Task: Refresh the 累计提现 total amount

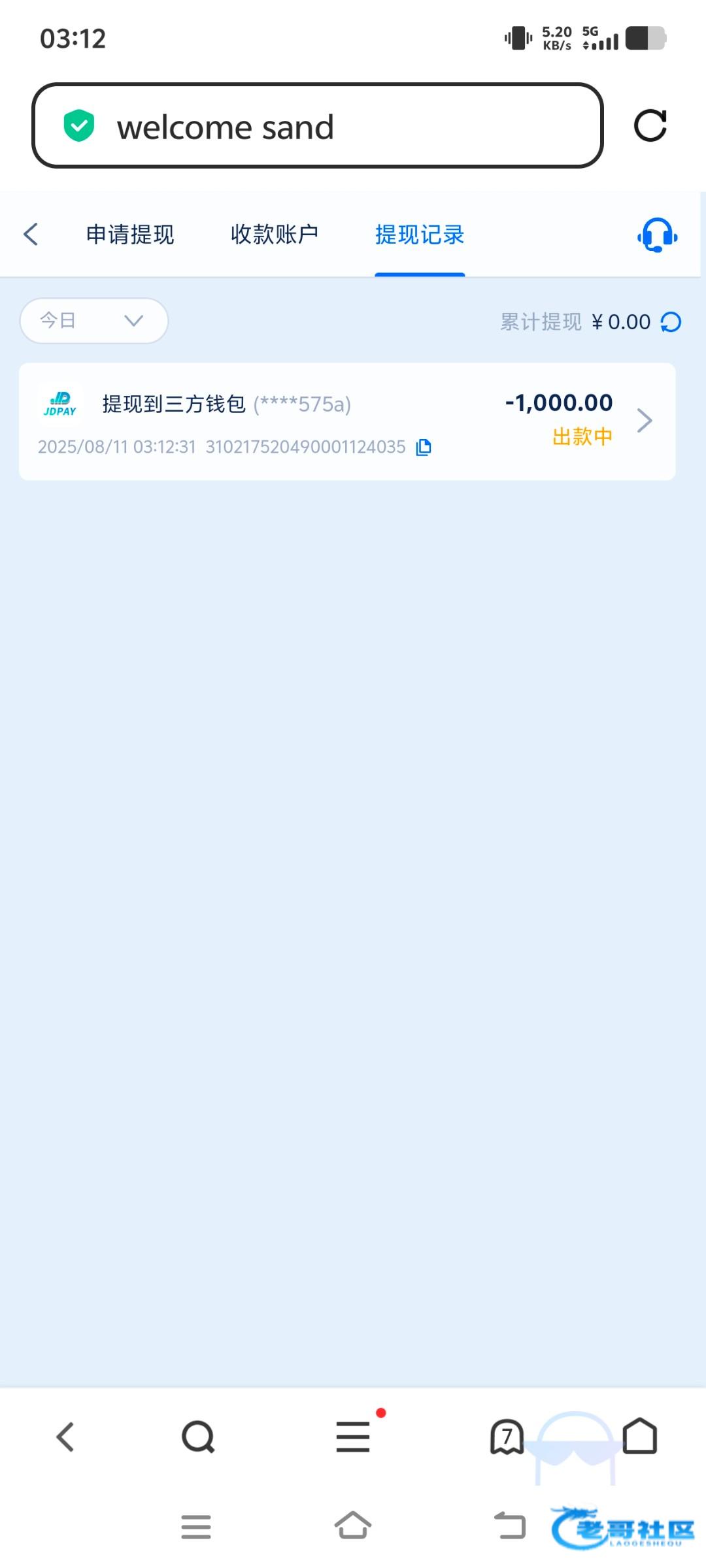Action: [671, 322]
